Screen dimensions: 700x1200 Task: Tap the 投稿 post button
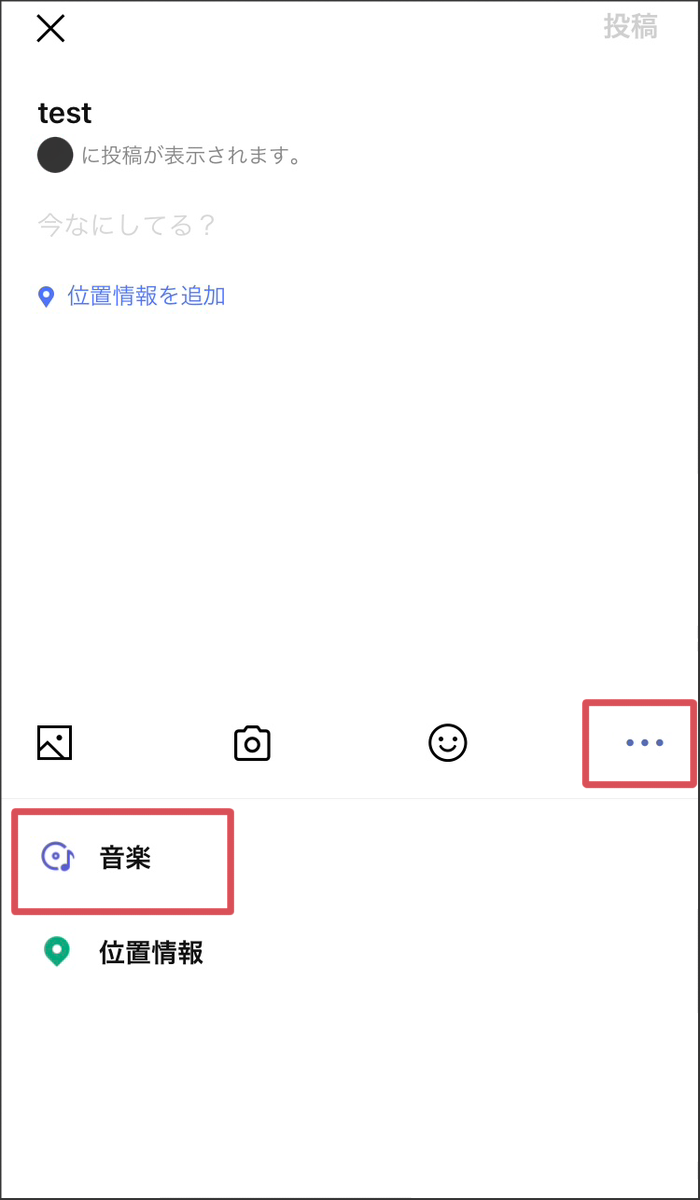point(630,27)
